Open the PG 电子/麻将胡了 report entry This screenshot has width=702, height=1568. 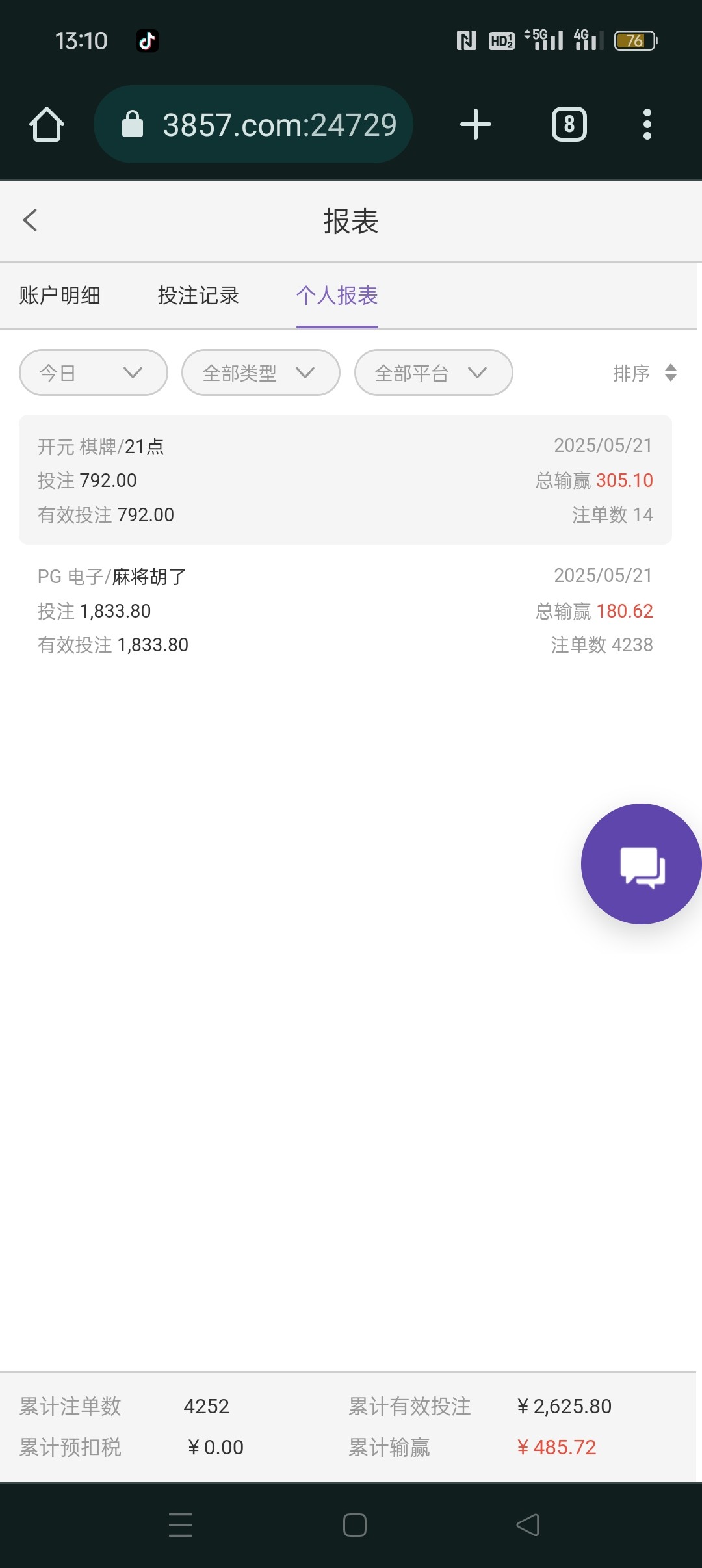345,610
